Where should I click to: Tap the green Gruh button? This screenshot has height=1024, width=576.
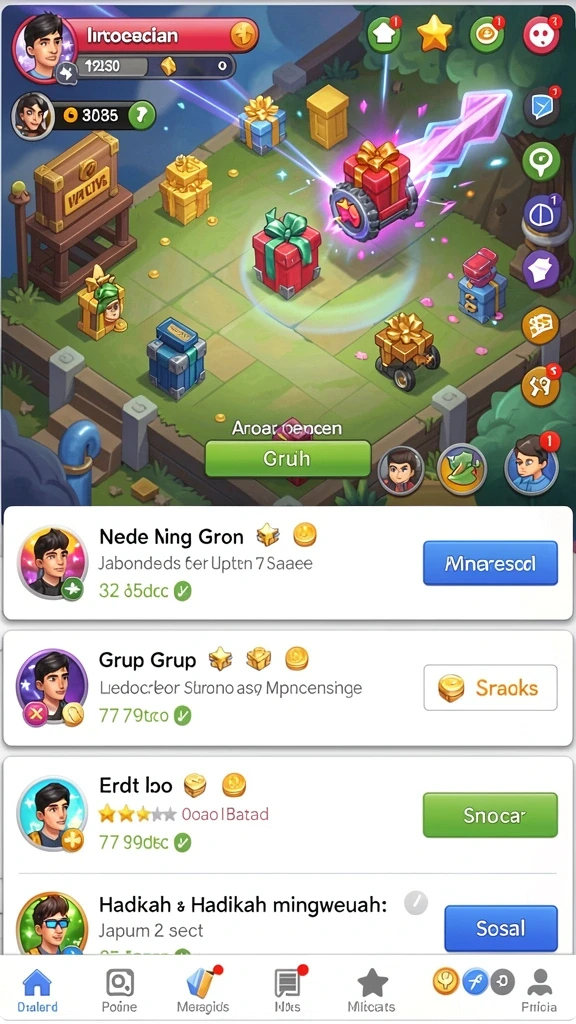click(287, 458)
